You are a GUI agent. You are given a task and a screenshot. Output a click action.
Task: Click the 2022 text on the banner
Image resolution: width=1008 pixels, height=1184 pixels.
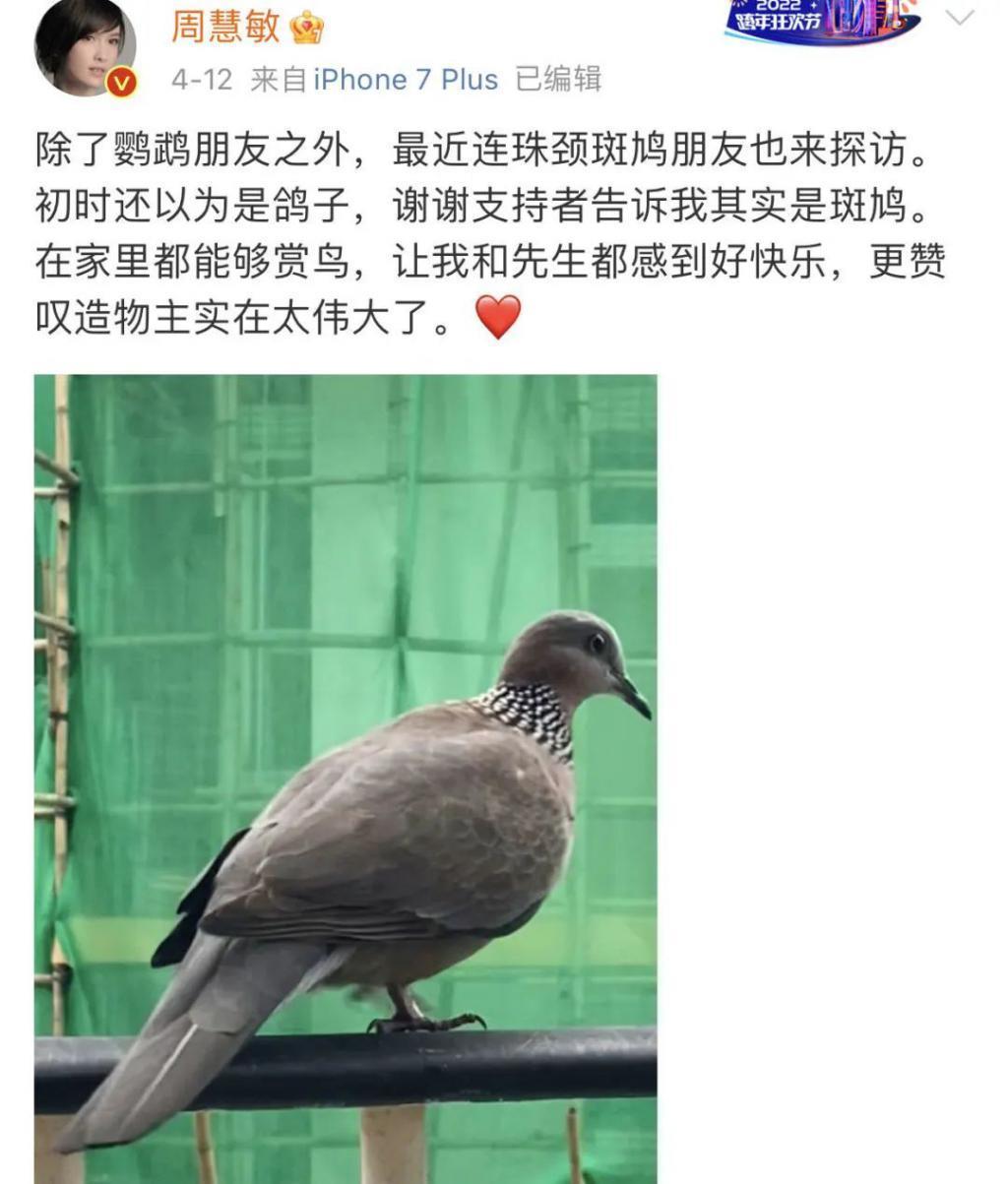click(x=778, y=5)
